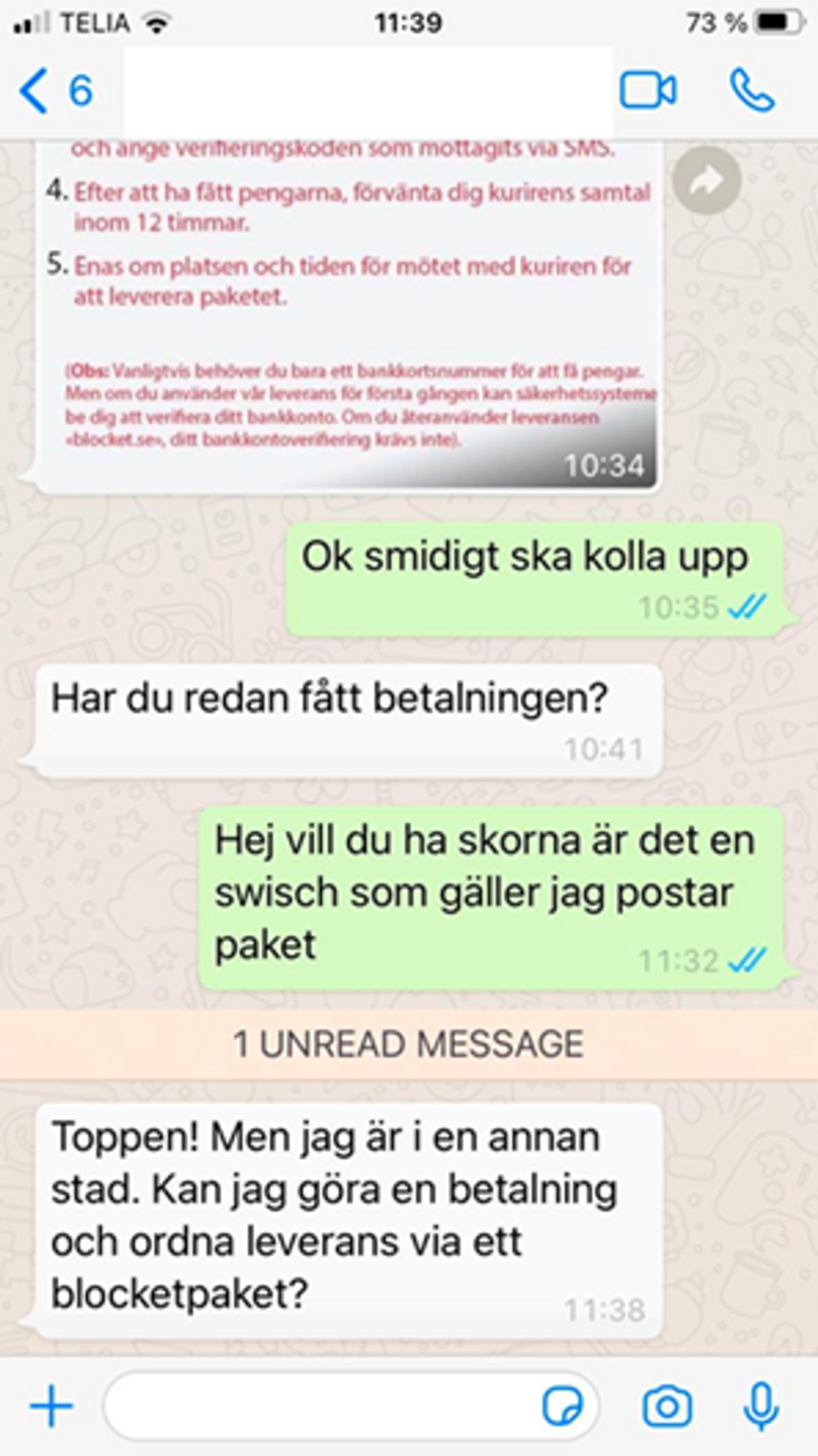Start a voice call
Viewport: 818px width, 1456px height.
(x=751, y=90)
